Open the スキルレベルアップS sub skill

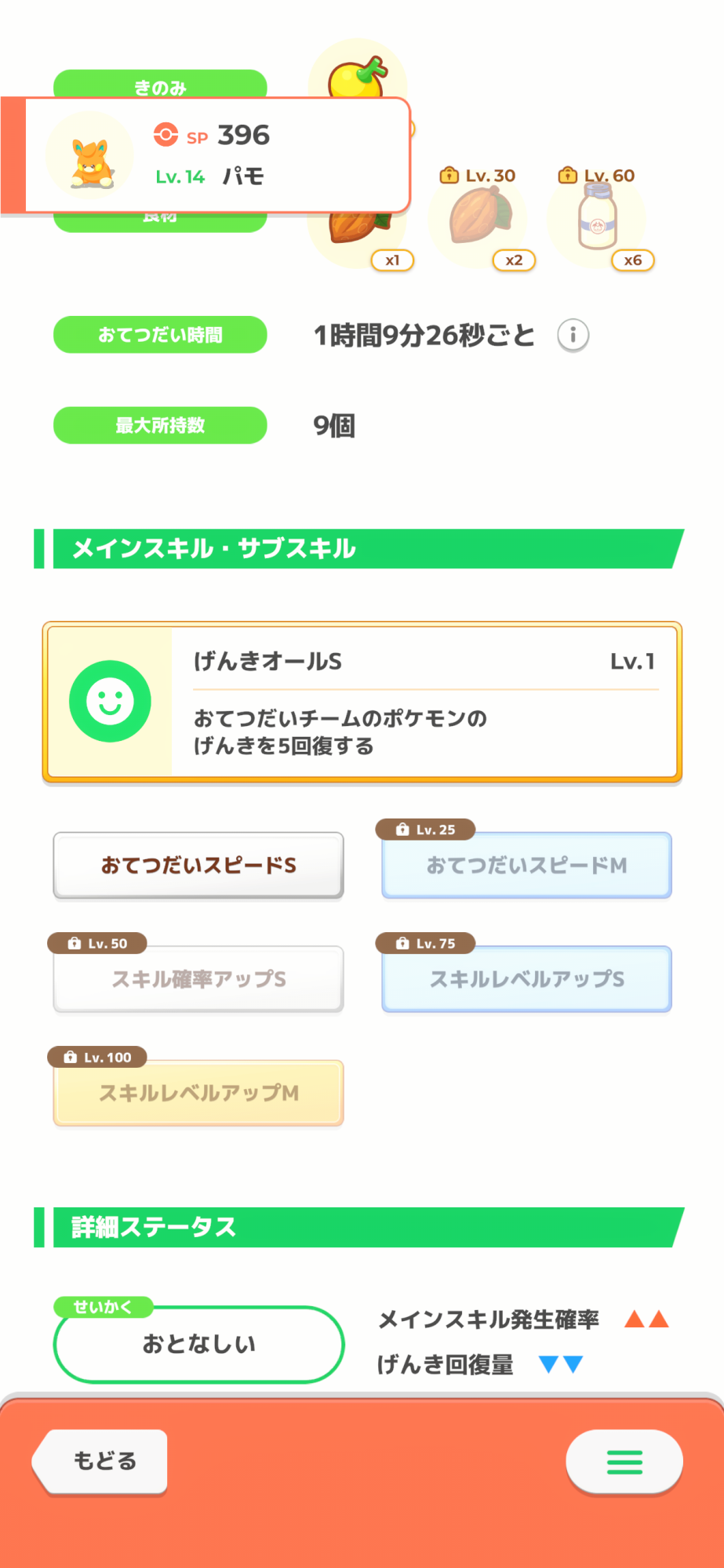tap(526, 979)
